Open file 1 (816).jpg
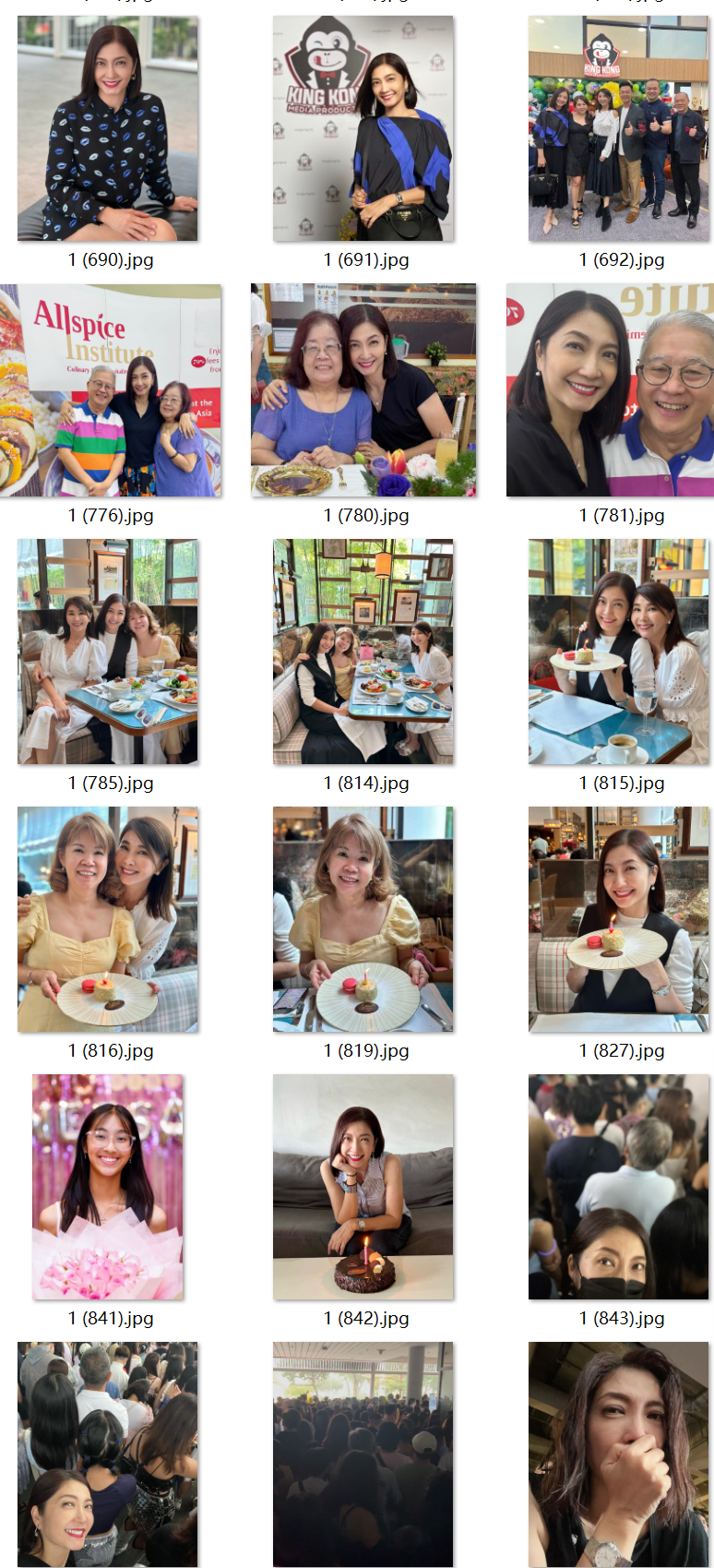This screenshot has height=1568, width=714. pos(108,919)
